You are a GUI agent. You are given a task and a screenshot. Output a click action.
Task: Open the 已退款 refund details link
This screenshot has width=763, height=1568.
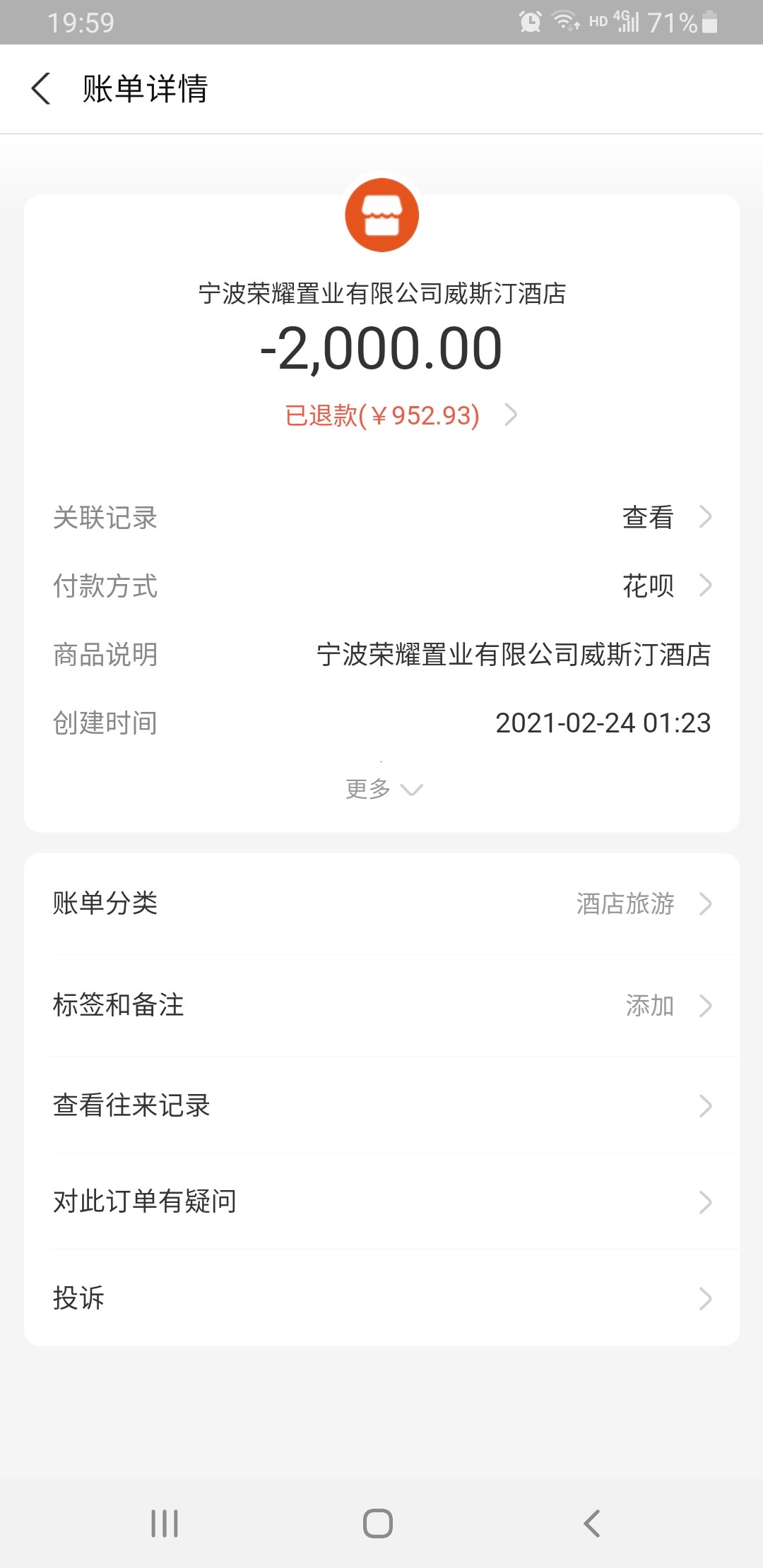click(400, 415)
